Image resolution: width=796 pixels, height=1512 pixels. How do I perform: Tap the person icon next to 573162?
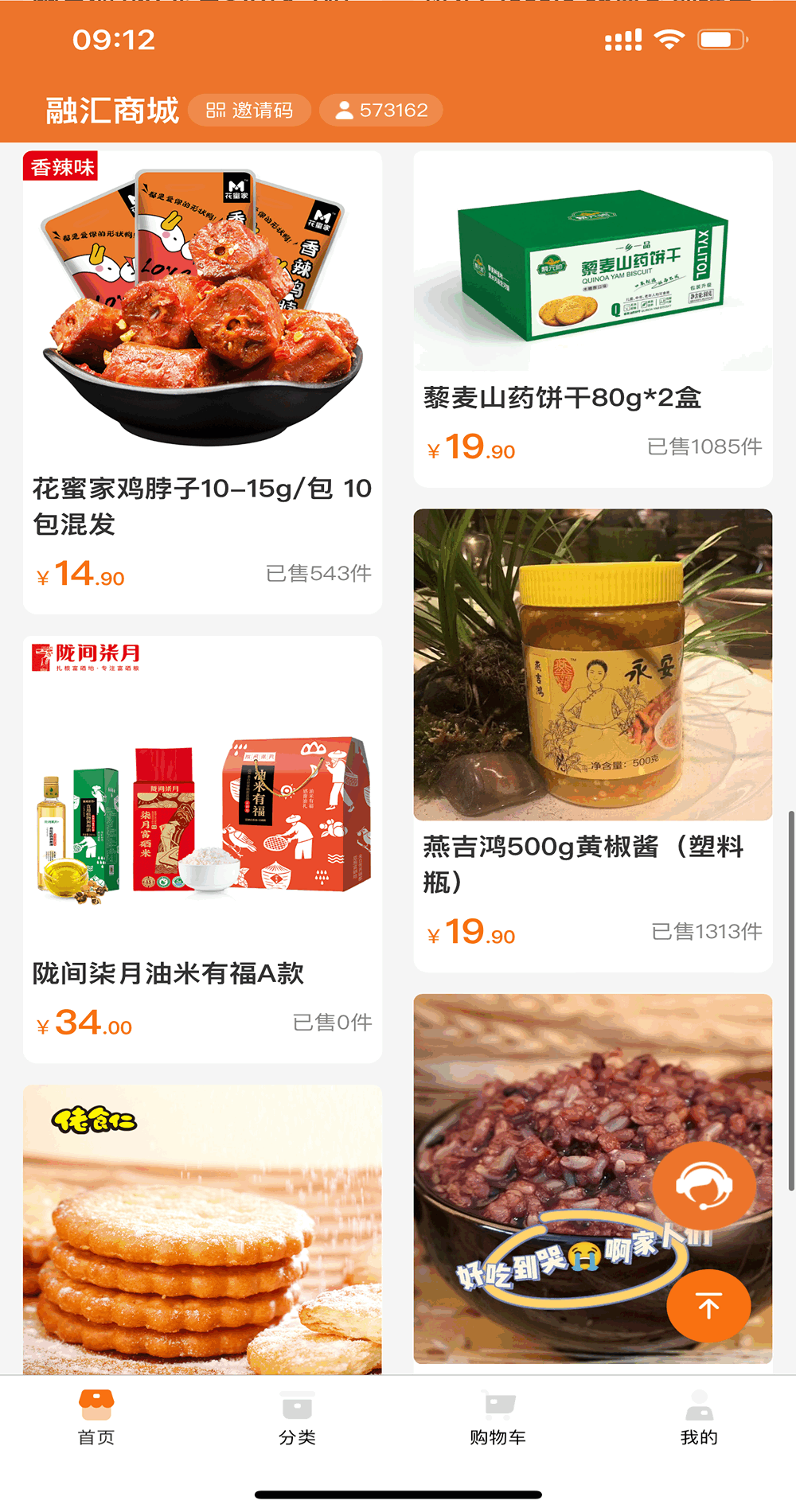coord(342,110)
